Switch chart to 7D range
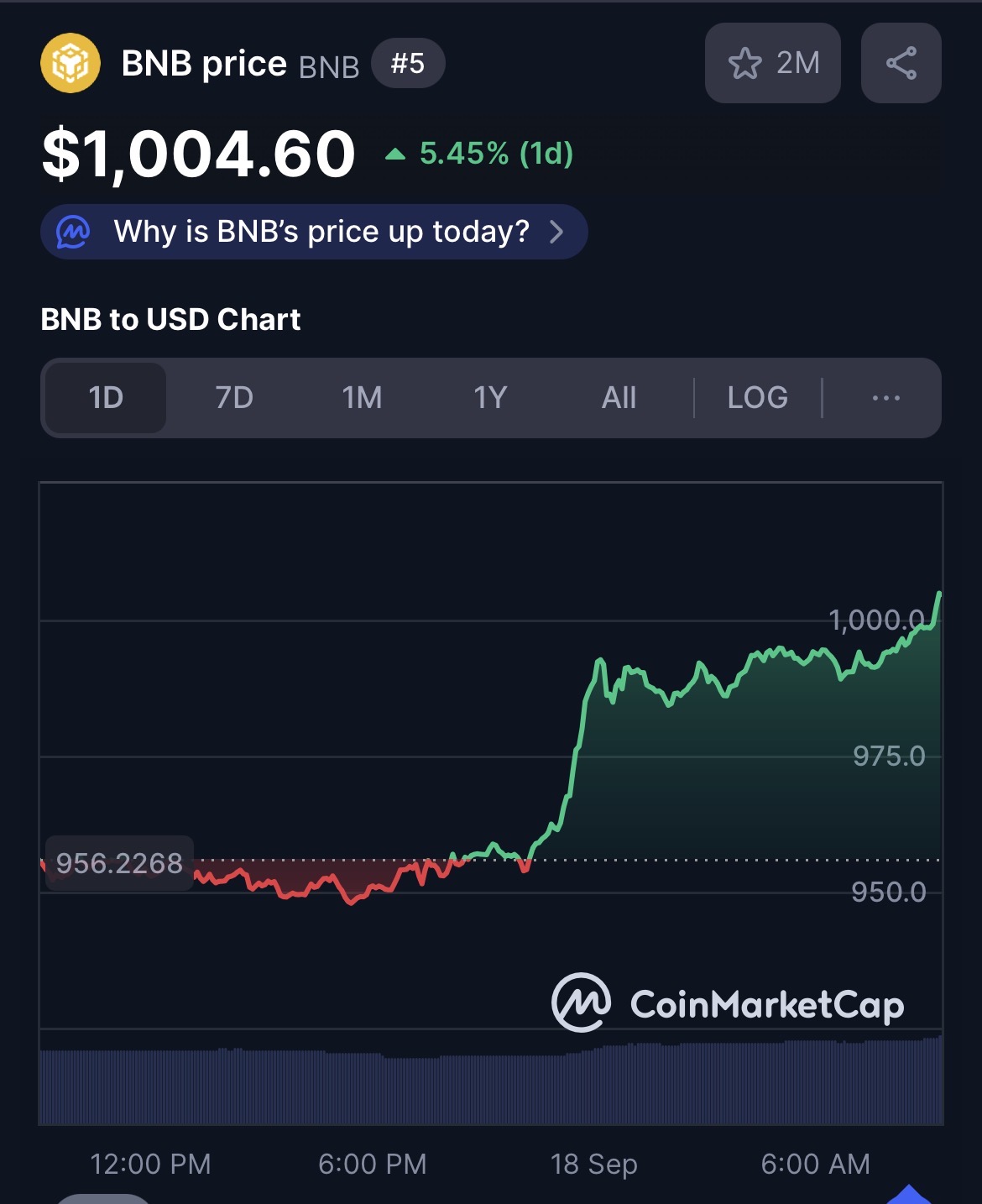 coord(234,398)
